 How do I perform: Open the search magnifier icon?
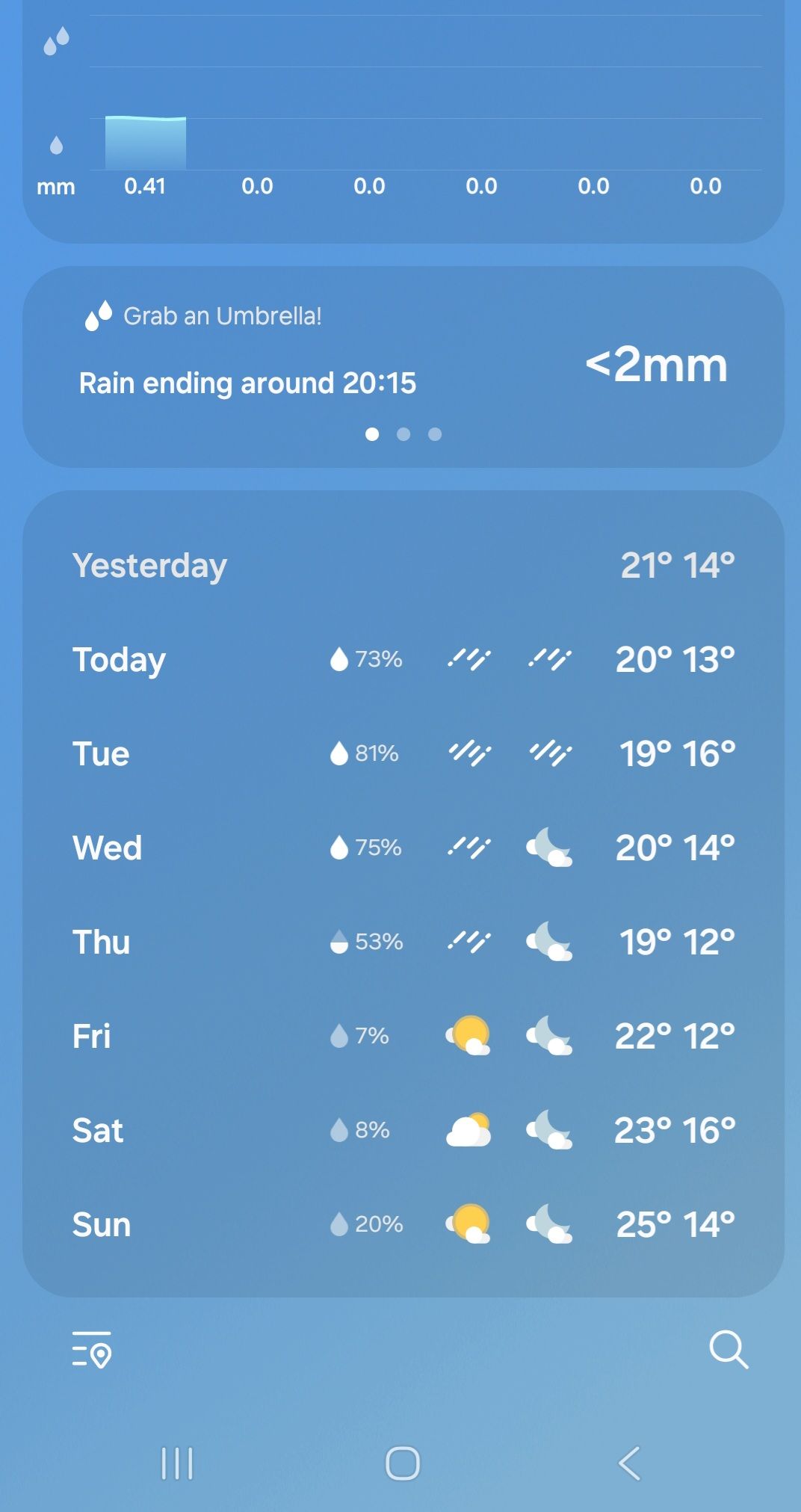point(728,1349)
